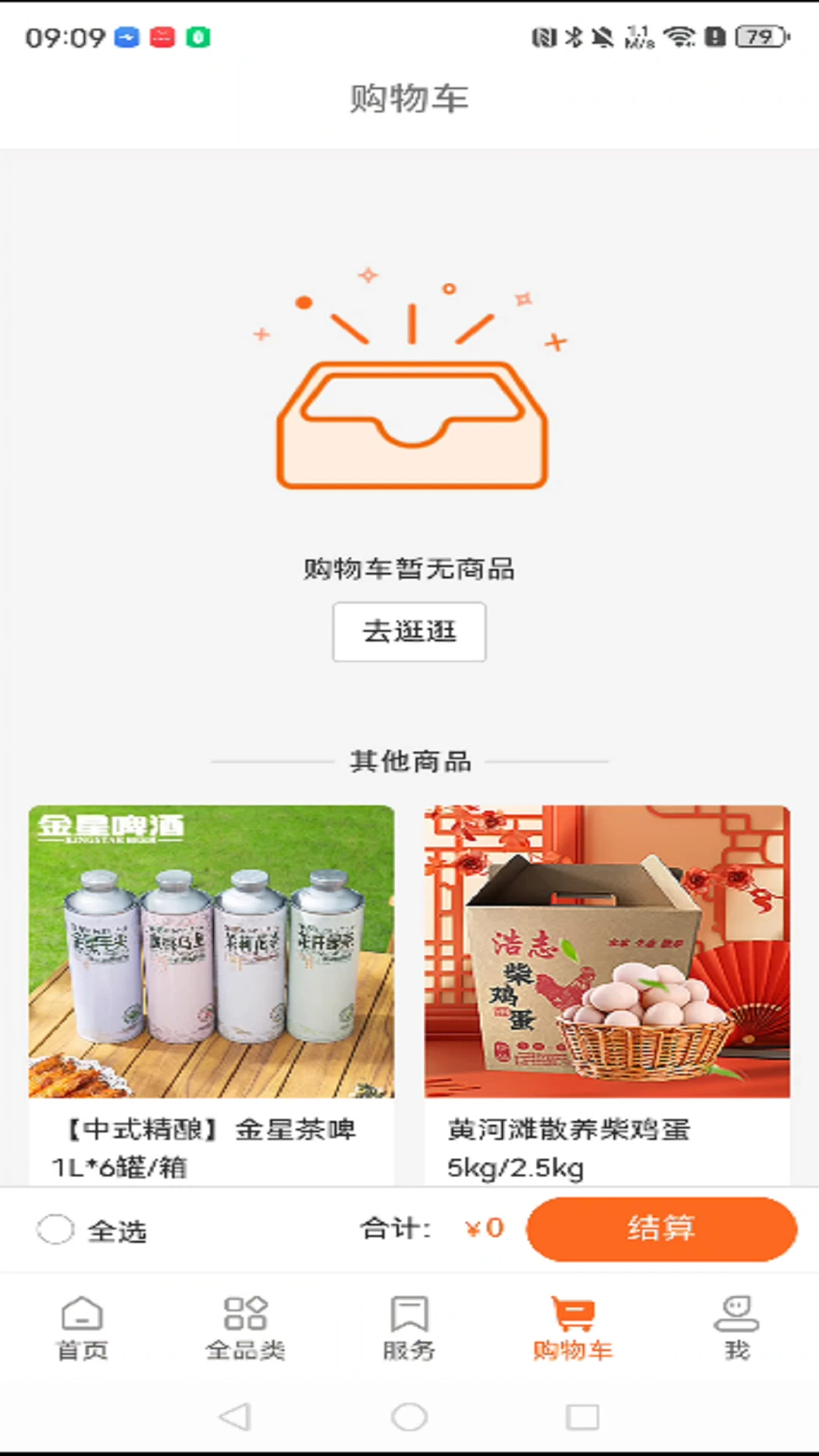Image resolution: width=819 pixels, height=1456 pixels.
Task: Switch to the 首页 tab label
Action: pyautogui.click(x=81, y=1351)
